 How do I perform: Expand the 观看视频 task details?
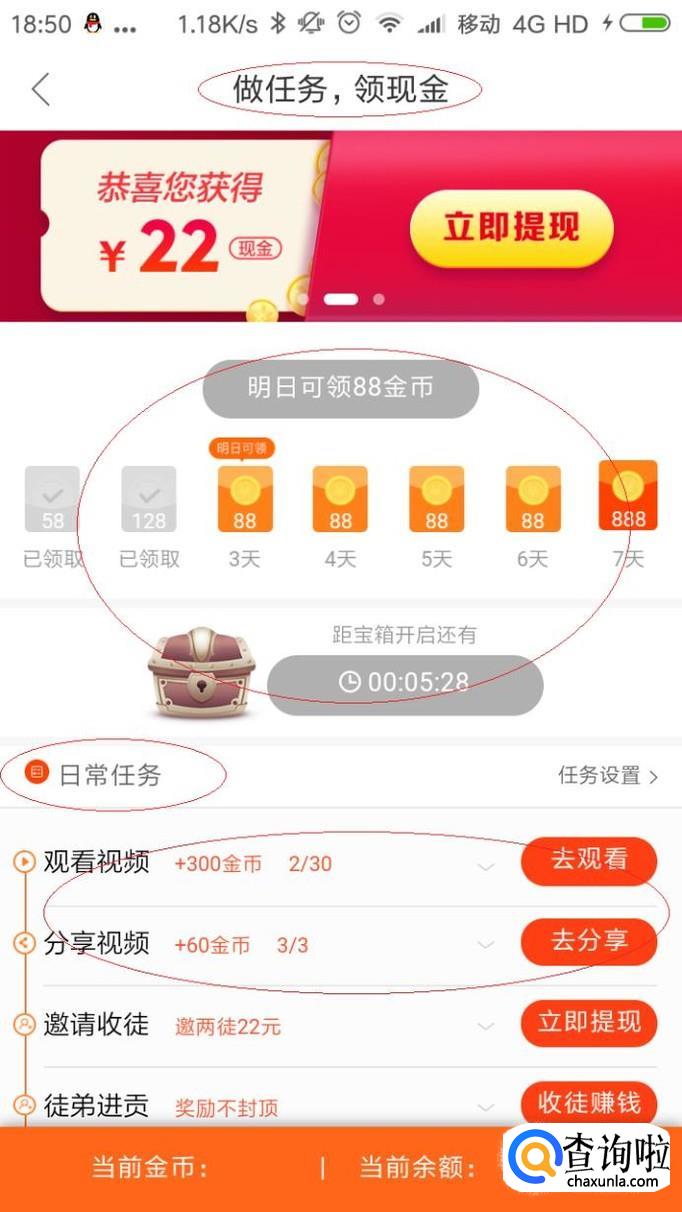(x=486, y=866)
